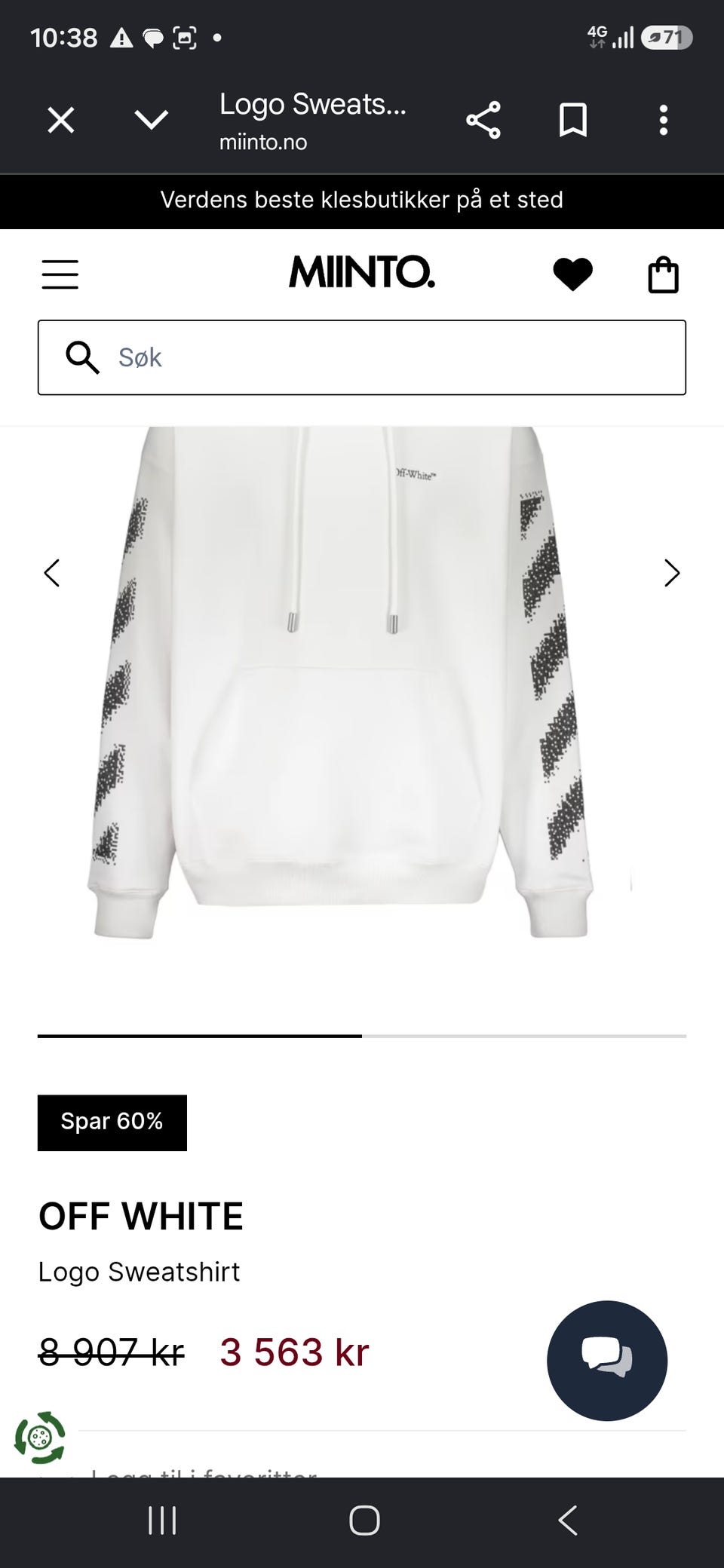This screenshot has height=1568, width=724.
Task: Open the hoodie product image
Action: [x=341, y=683]
